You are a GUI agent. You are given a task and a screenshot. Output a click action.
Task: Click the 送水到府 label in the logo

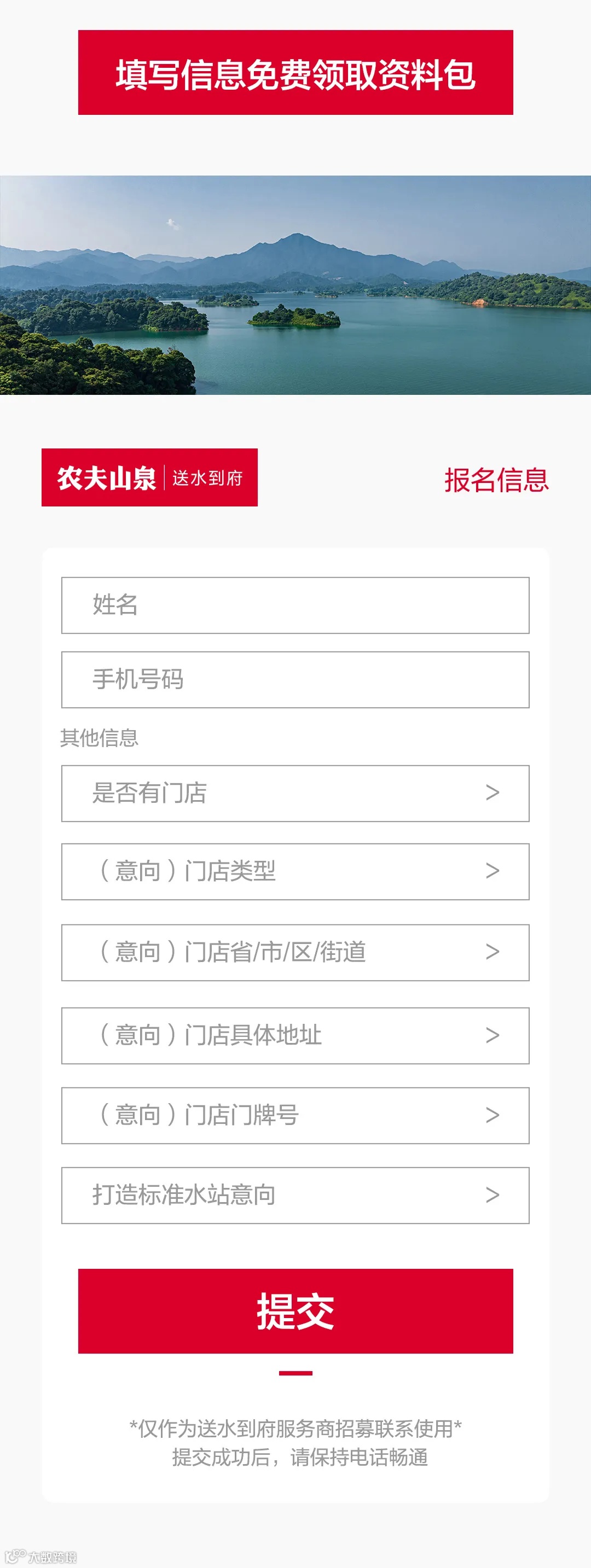coord(207,479)
